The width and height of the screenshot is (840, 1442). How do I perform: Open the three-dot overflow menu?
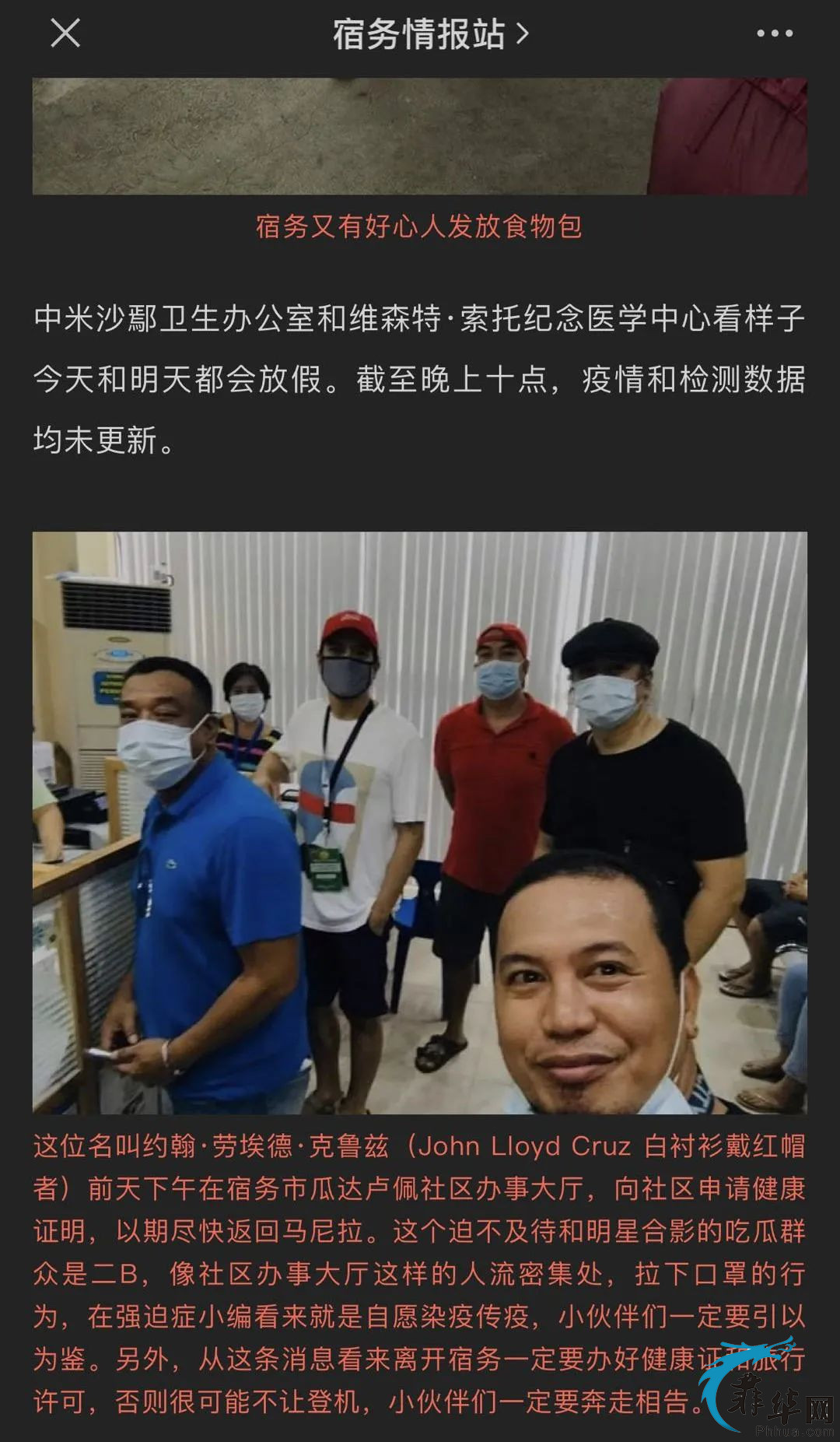(x=774, y=33)
